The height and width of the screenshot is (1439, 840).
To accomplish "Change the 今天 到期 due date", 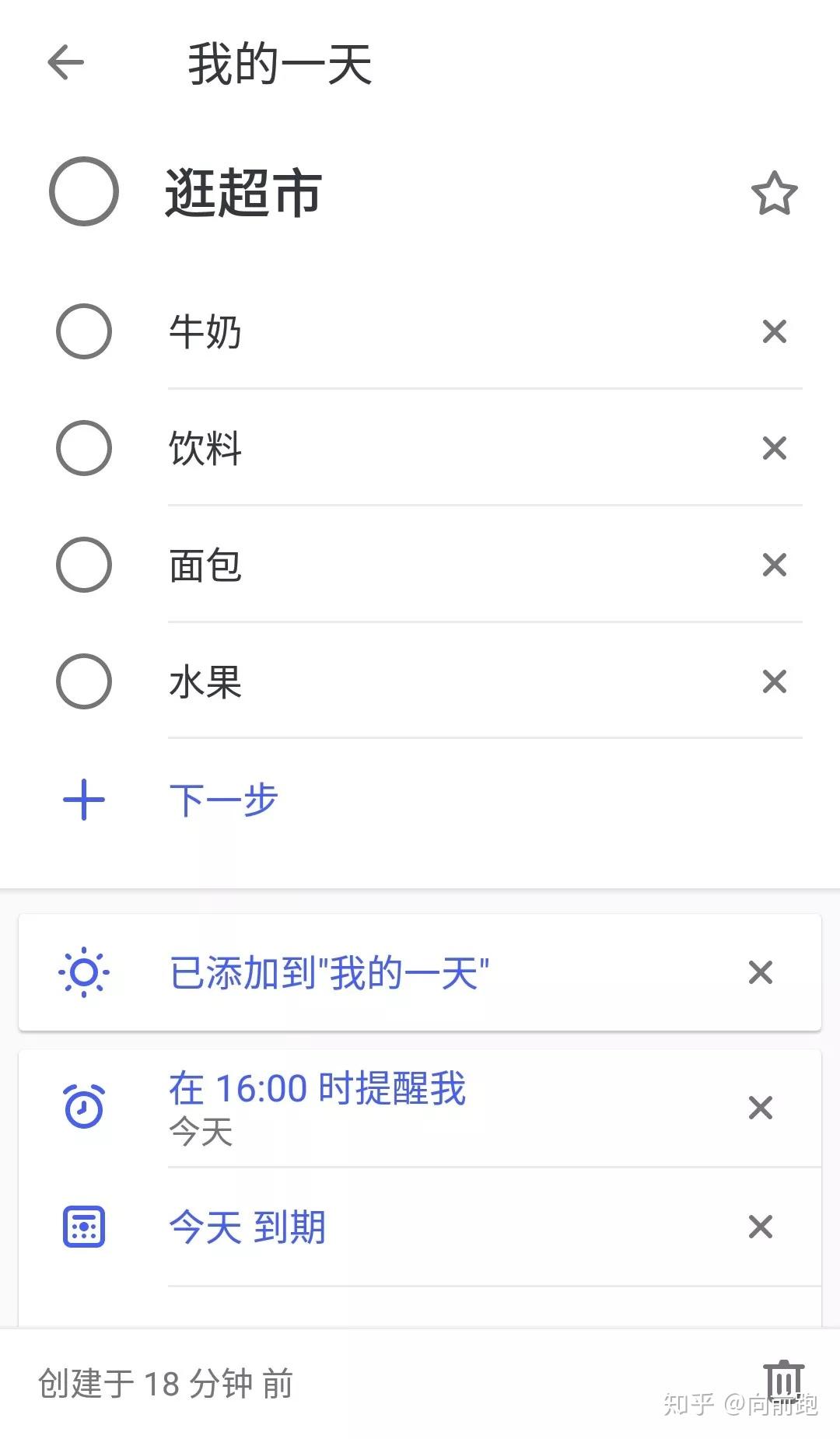I will 247,1227.
